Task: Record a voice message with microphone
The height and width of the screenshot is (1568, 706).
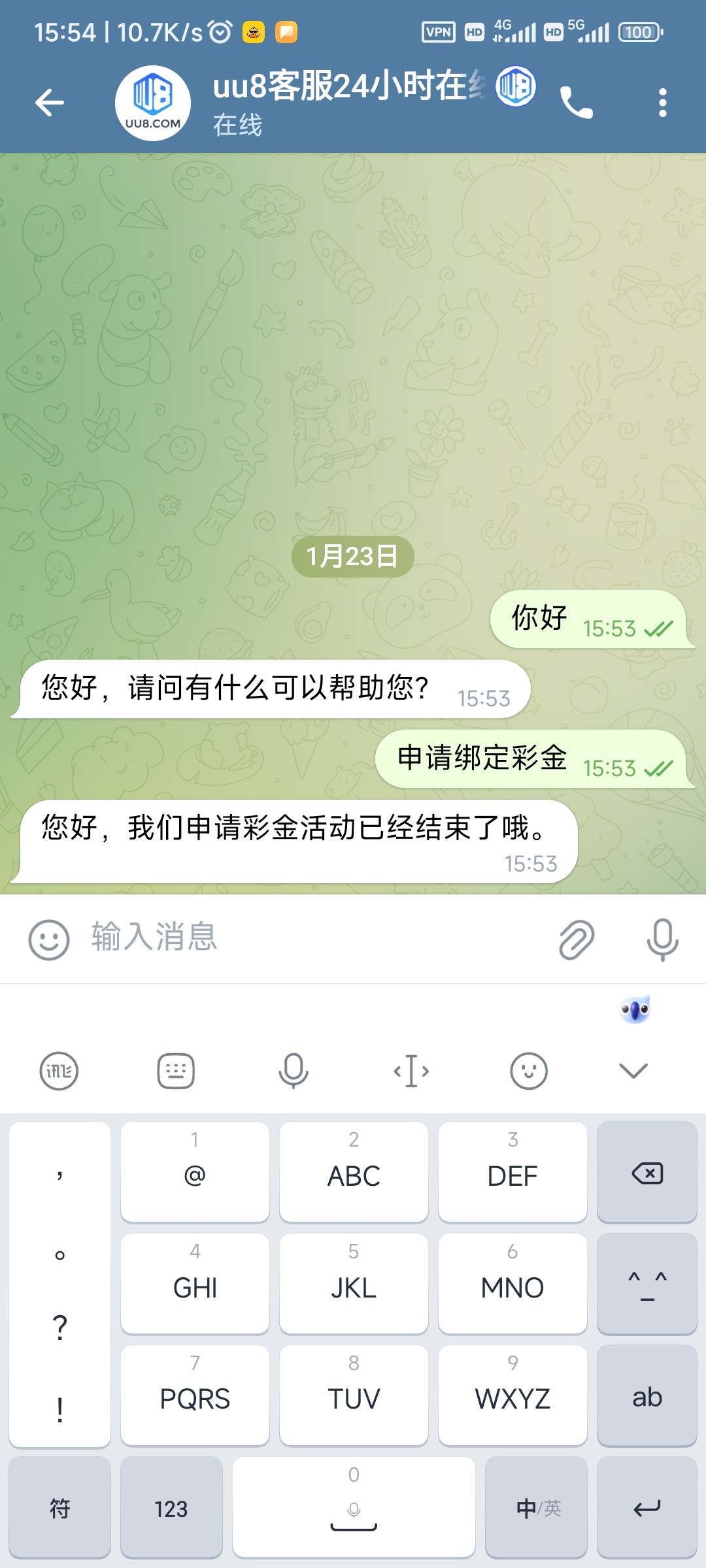Action: tap(662, 939)
